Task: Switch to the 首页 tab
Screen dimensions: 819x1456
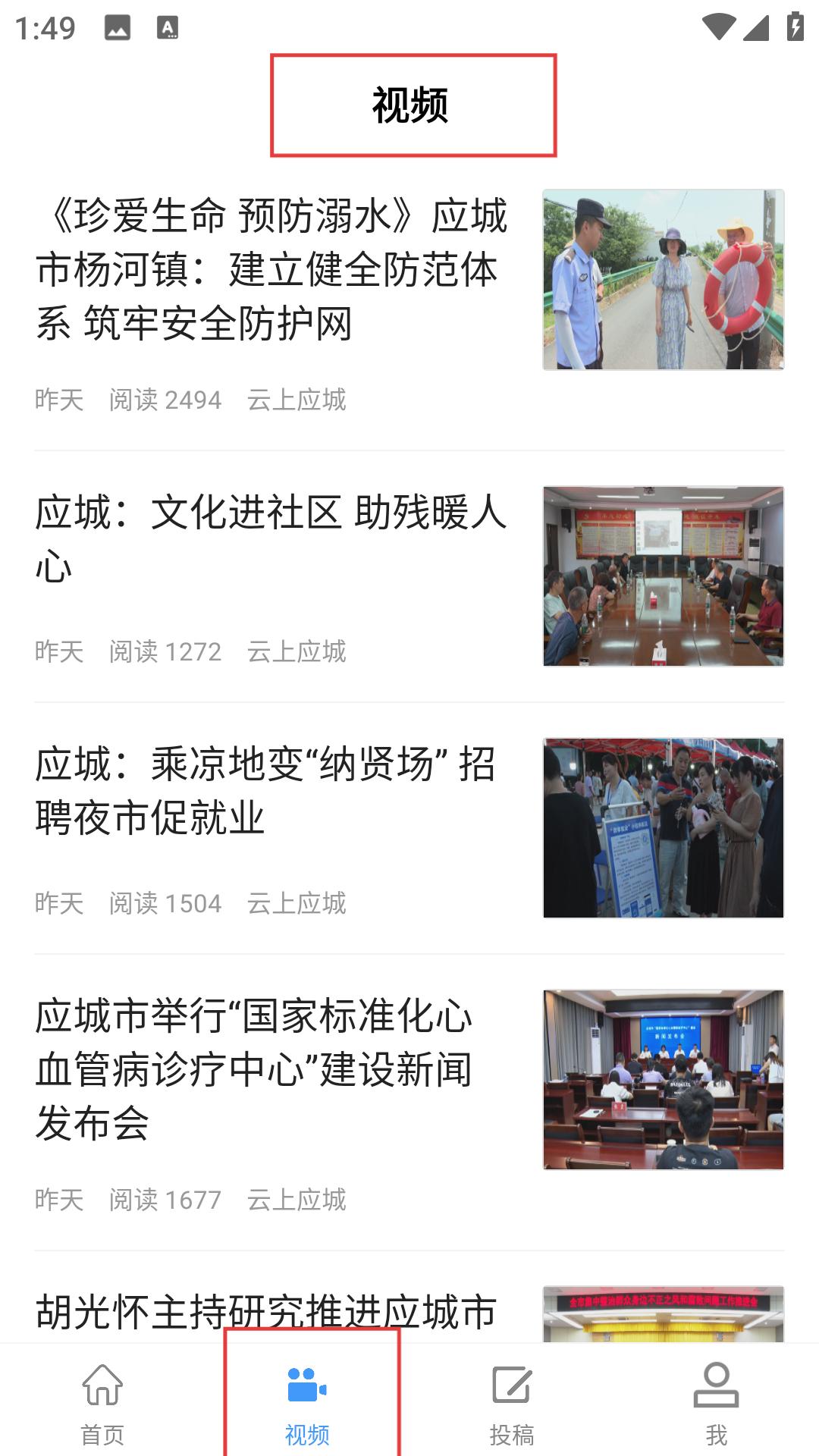Action: tap(102, 1403)
